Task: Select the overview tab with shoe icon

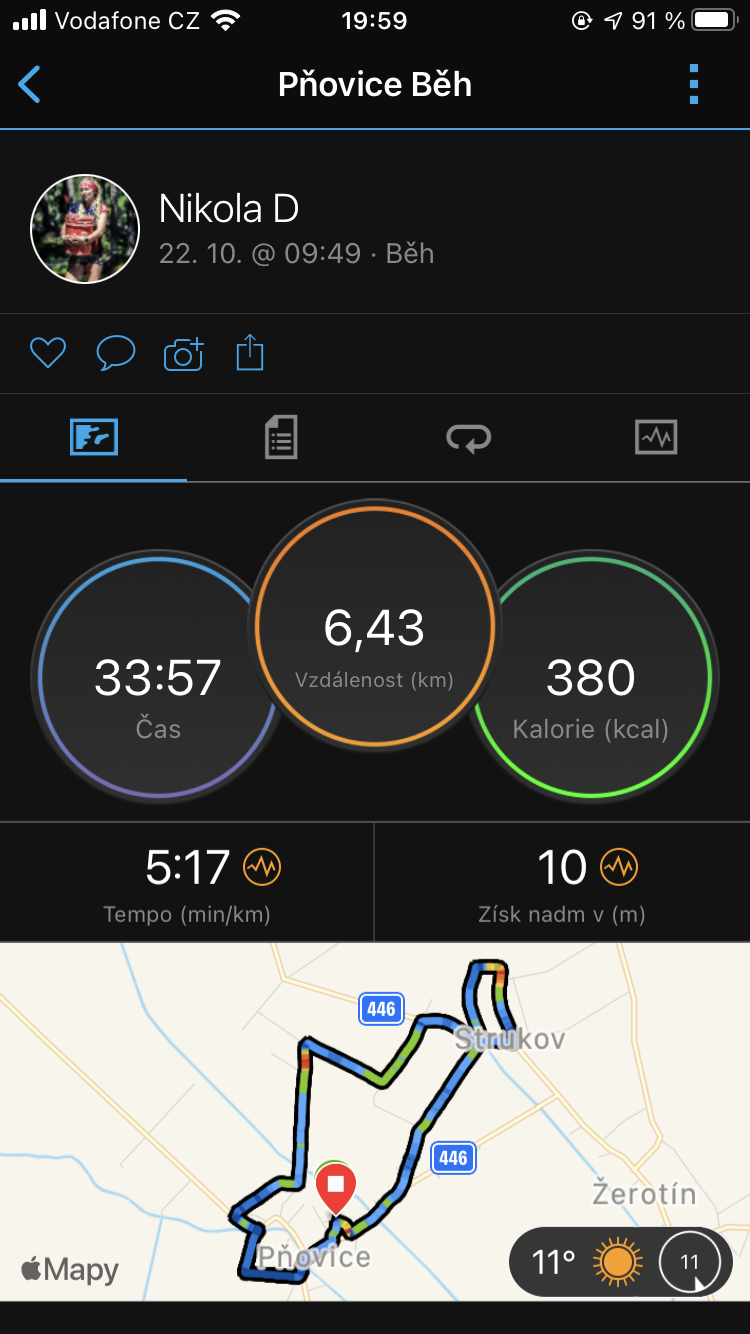Action: (x=94, y=437)
